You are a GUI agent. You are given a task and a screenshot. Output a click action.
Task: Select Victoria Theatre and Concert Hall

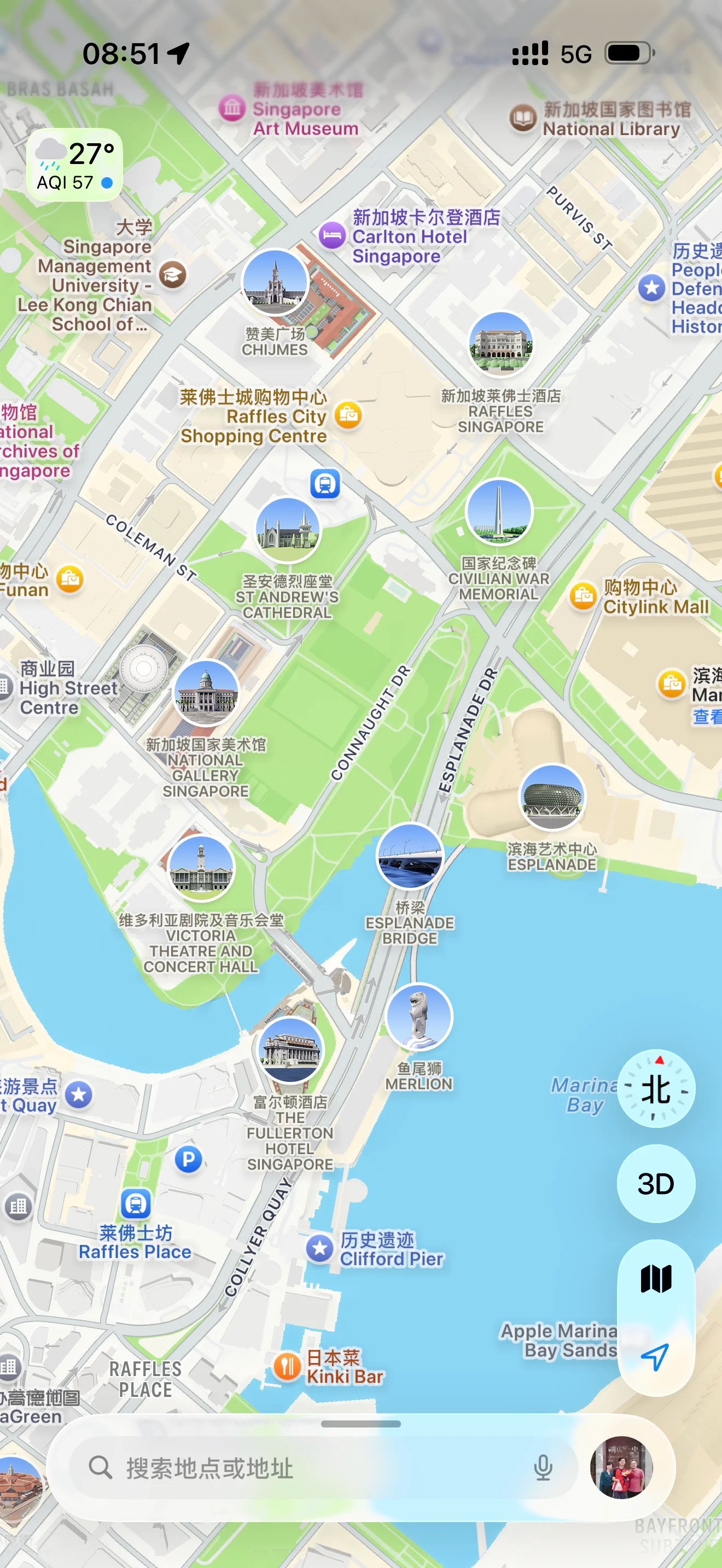tap(201, 869)
